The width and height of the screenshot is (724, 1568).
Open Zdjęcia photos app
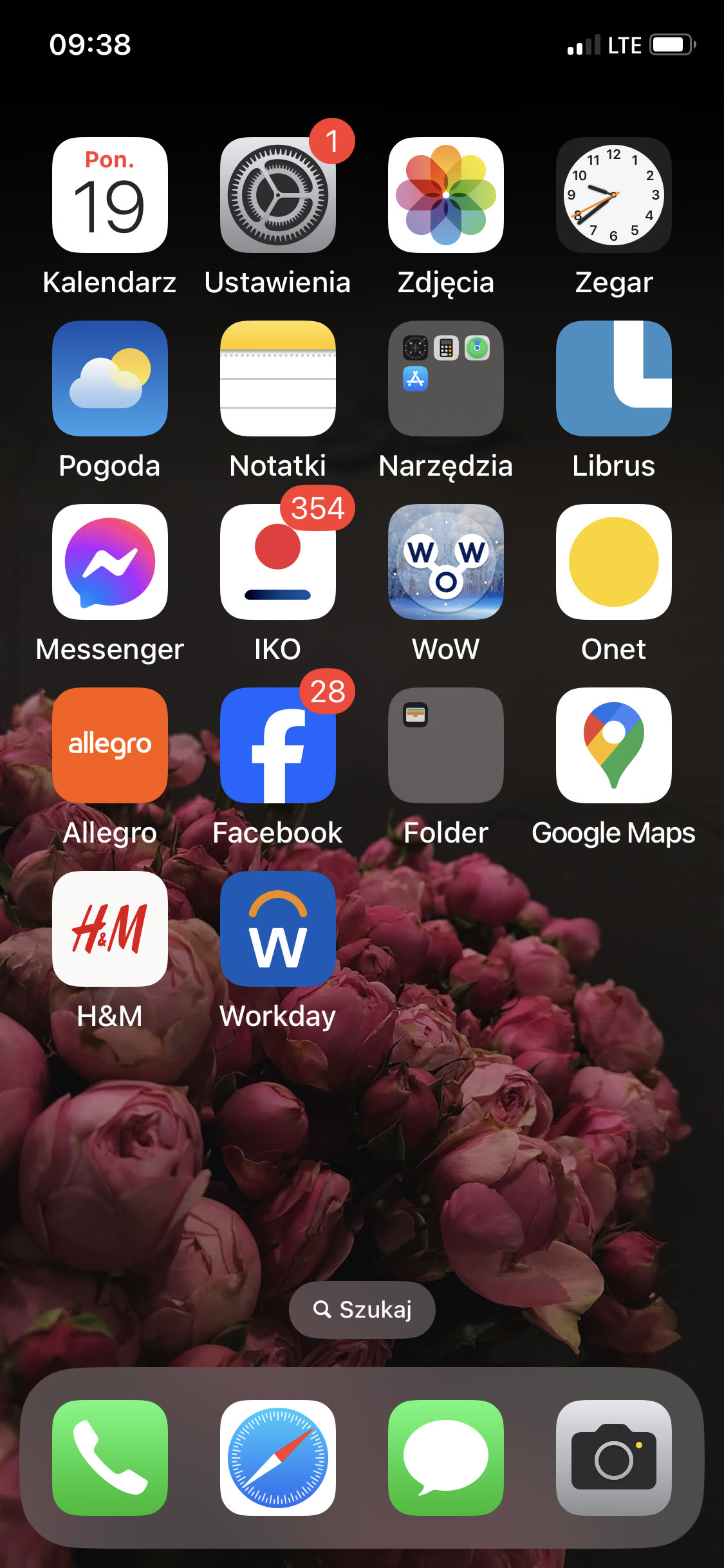pos(446,195)
